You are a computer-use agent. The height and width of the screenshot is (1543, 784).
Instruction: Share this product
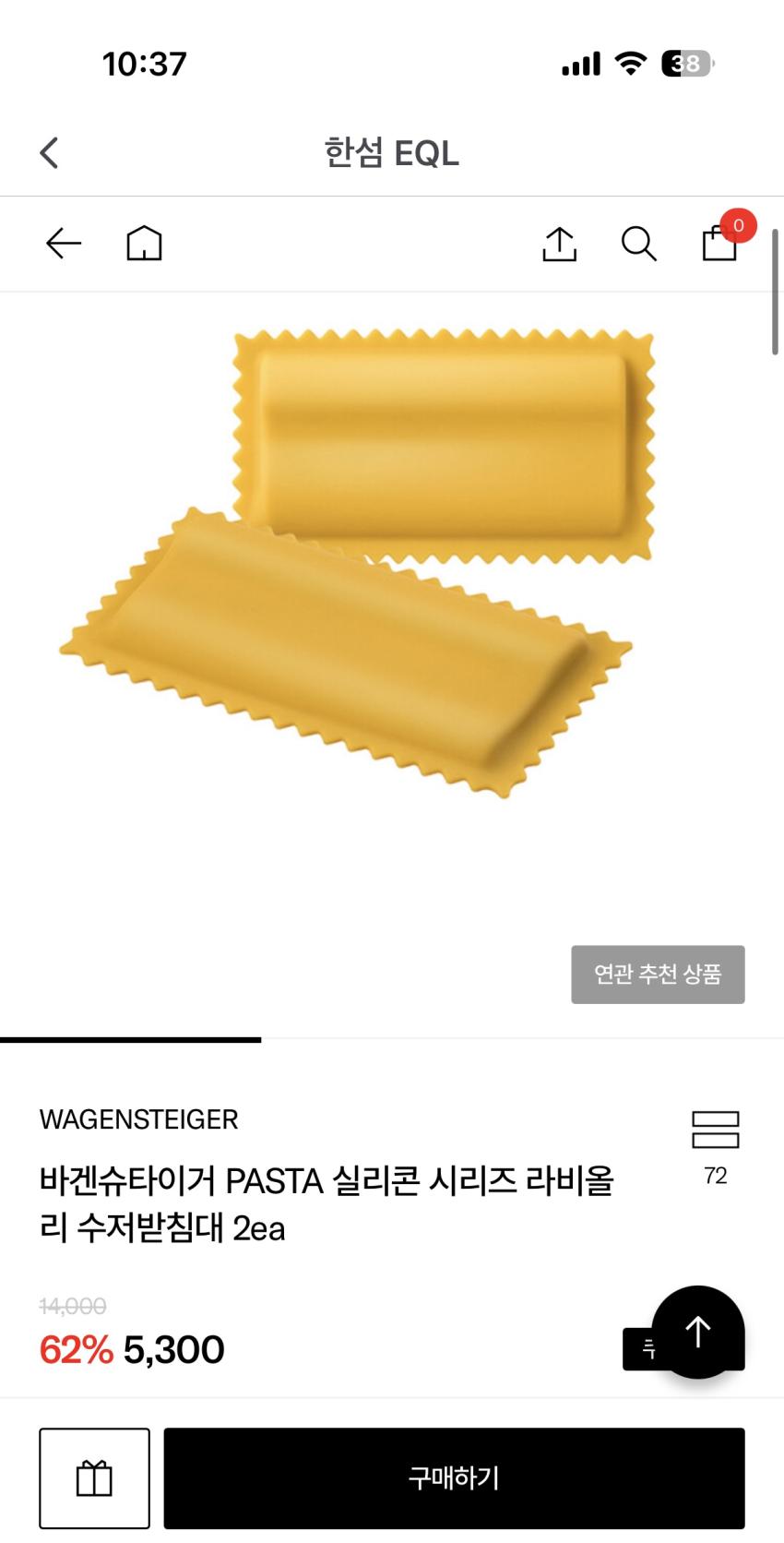pyautogui.click(x=559, y=244)
